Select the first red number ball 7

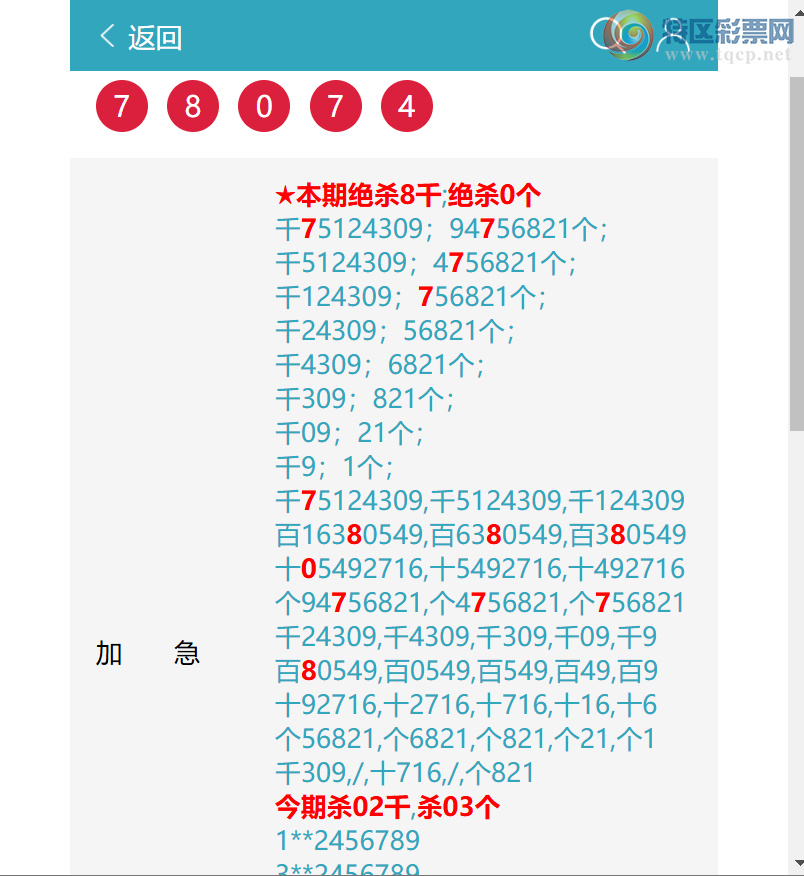(121, 105)
